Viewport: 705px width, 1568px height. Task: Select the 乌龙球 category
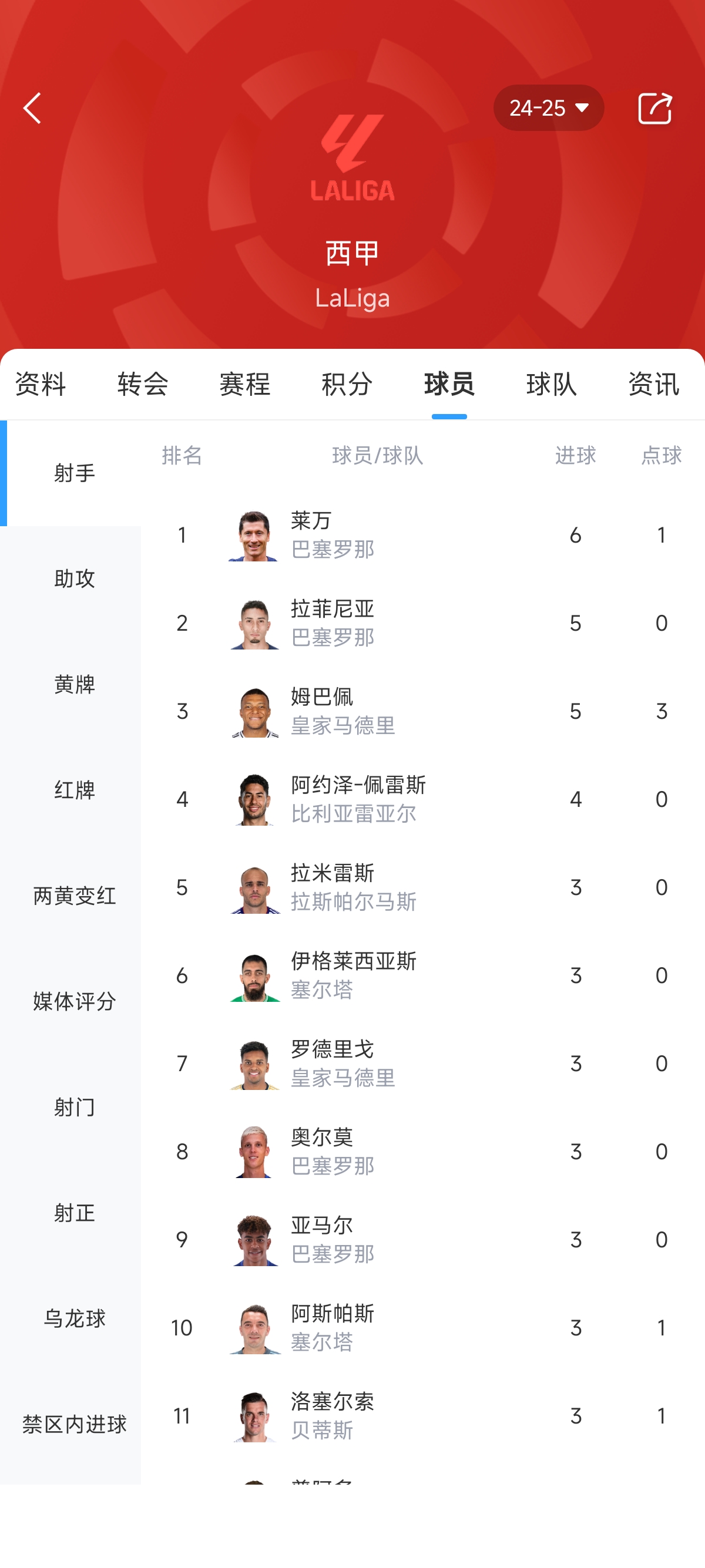74,1318
